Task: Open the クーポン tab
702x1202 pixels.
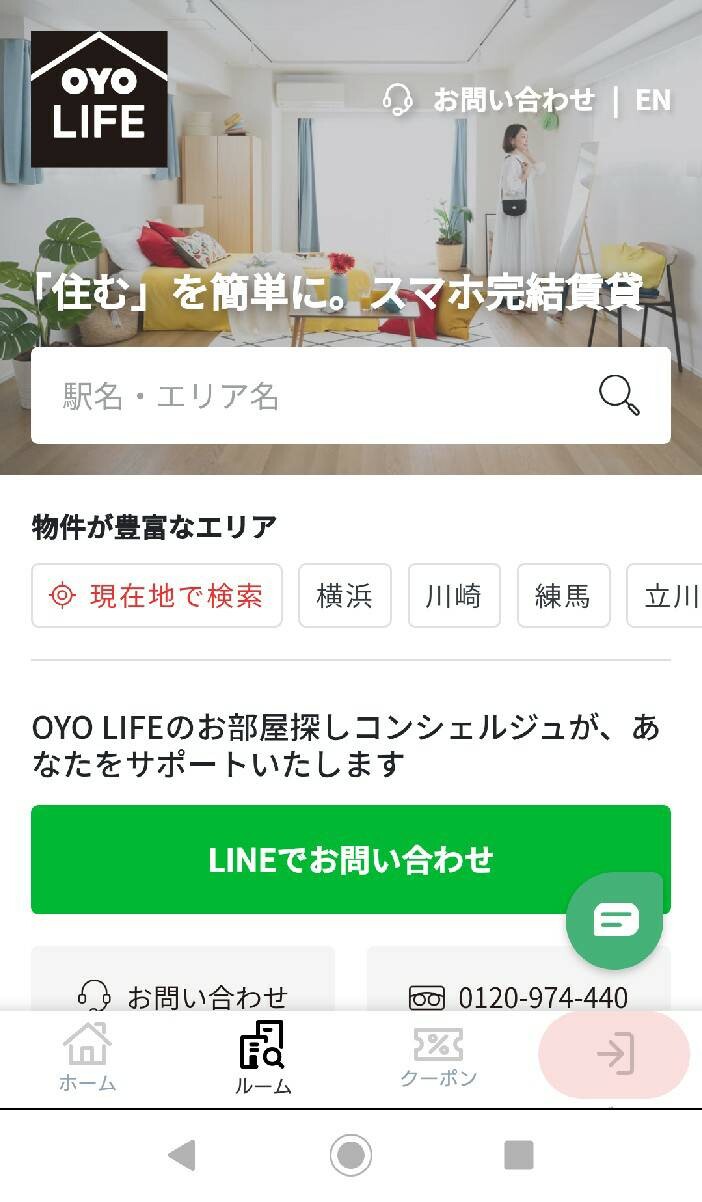Action: [x=438, y=1058]
